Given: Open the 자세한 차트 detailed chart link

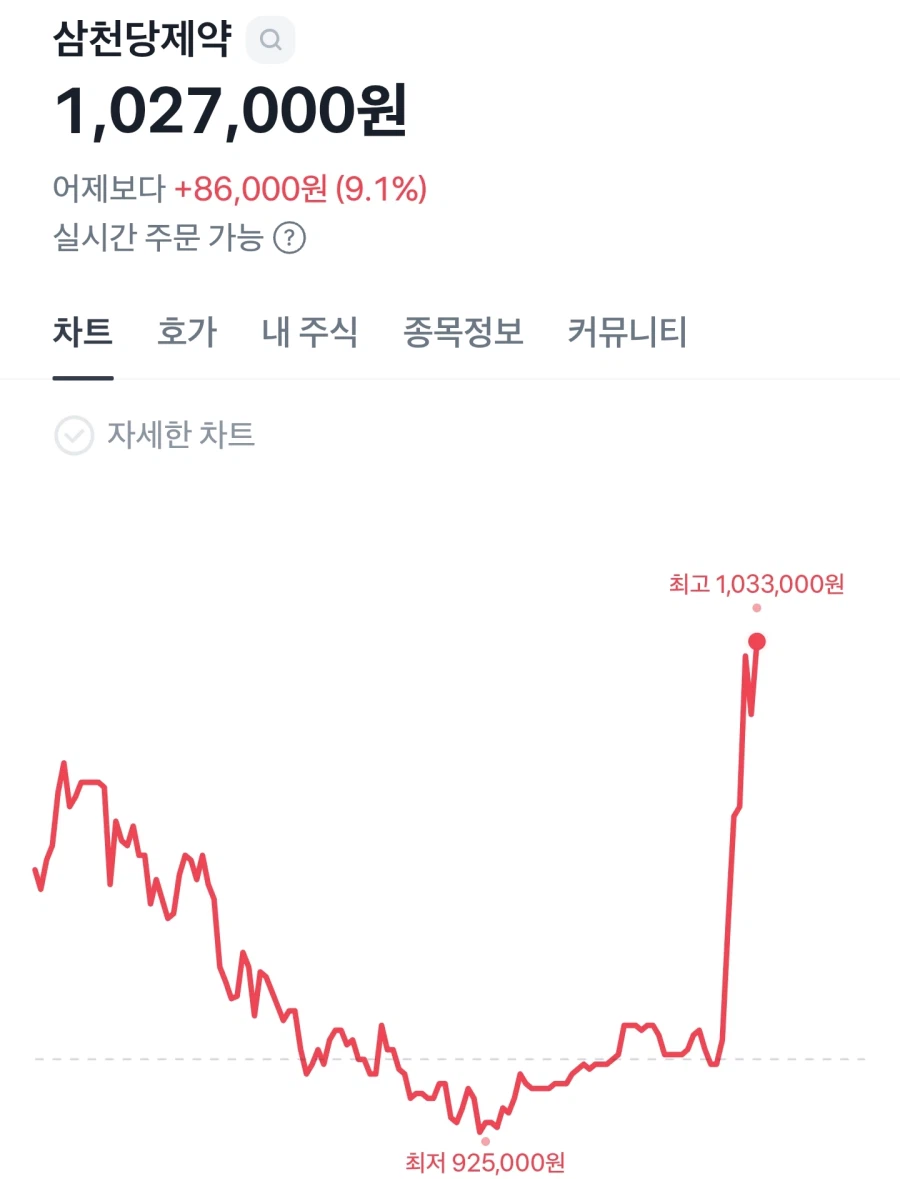Looking at the screenshot, I should [180, 435].
